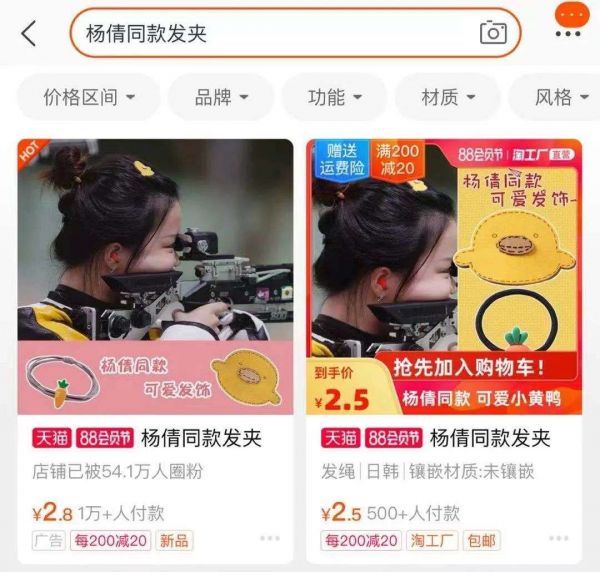This screenshot has width=600, height=572.
Task: Expand the 材质 filter
Action: pyautogui.click(x=447, y=97)
